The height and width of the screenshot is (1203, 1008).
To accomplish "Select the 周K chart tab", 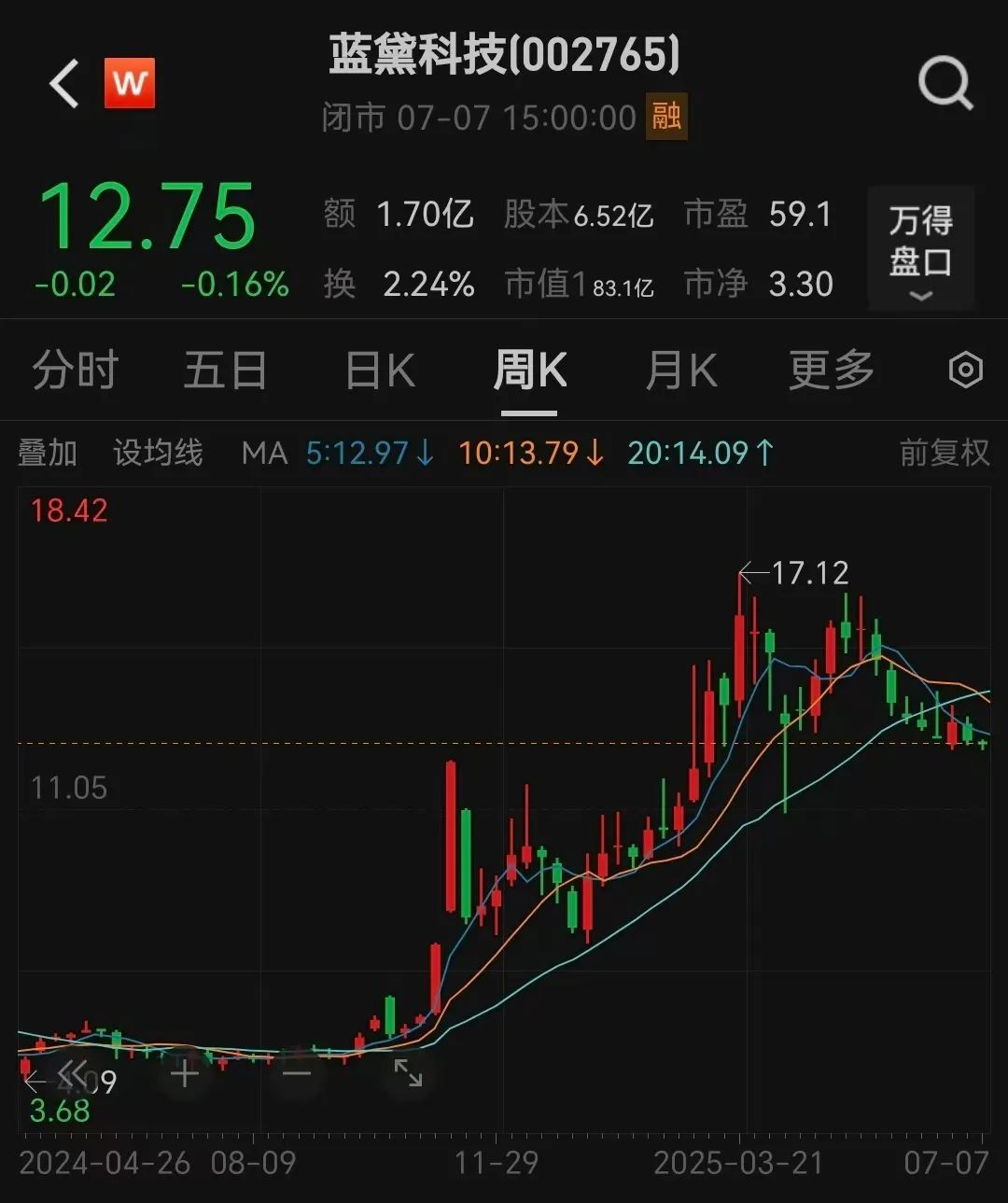I will click(529, 371).
